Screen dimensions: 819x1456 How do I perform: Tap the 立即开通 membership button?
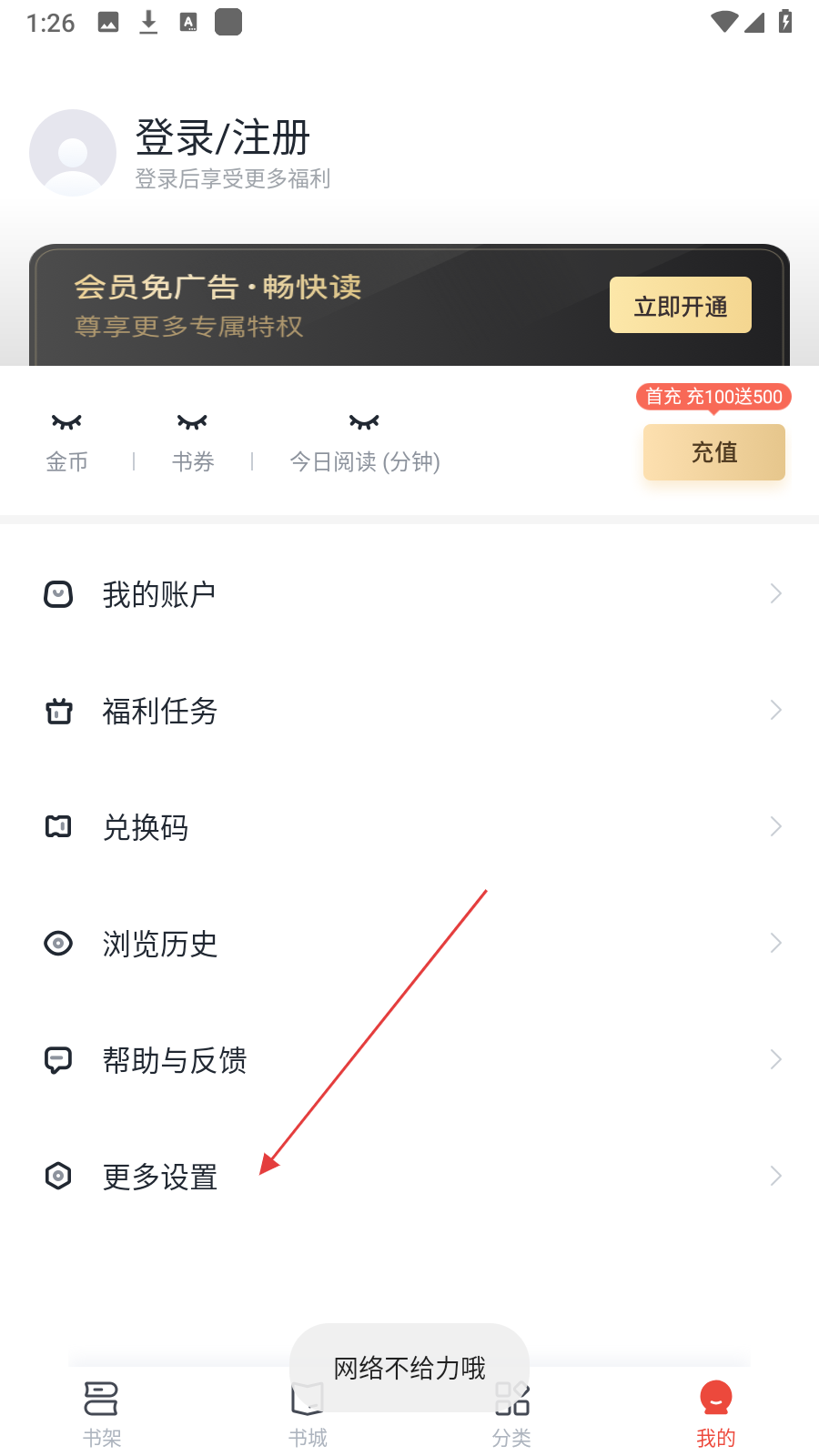pos(680,306)
